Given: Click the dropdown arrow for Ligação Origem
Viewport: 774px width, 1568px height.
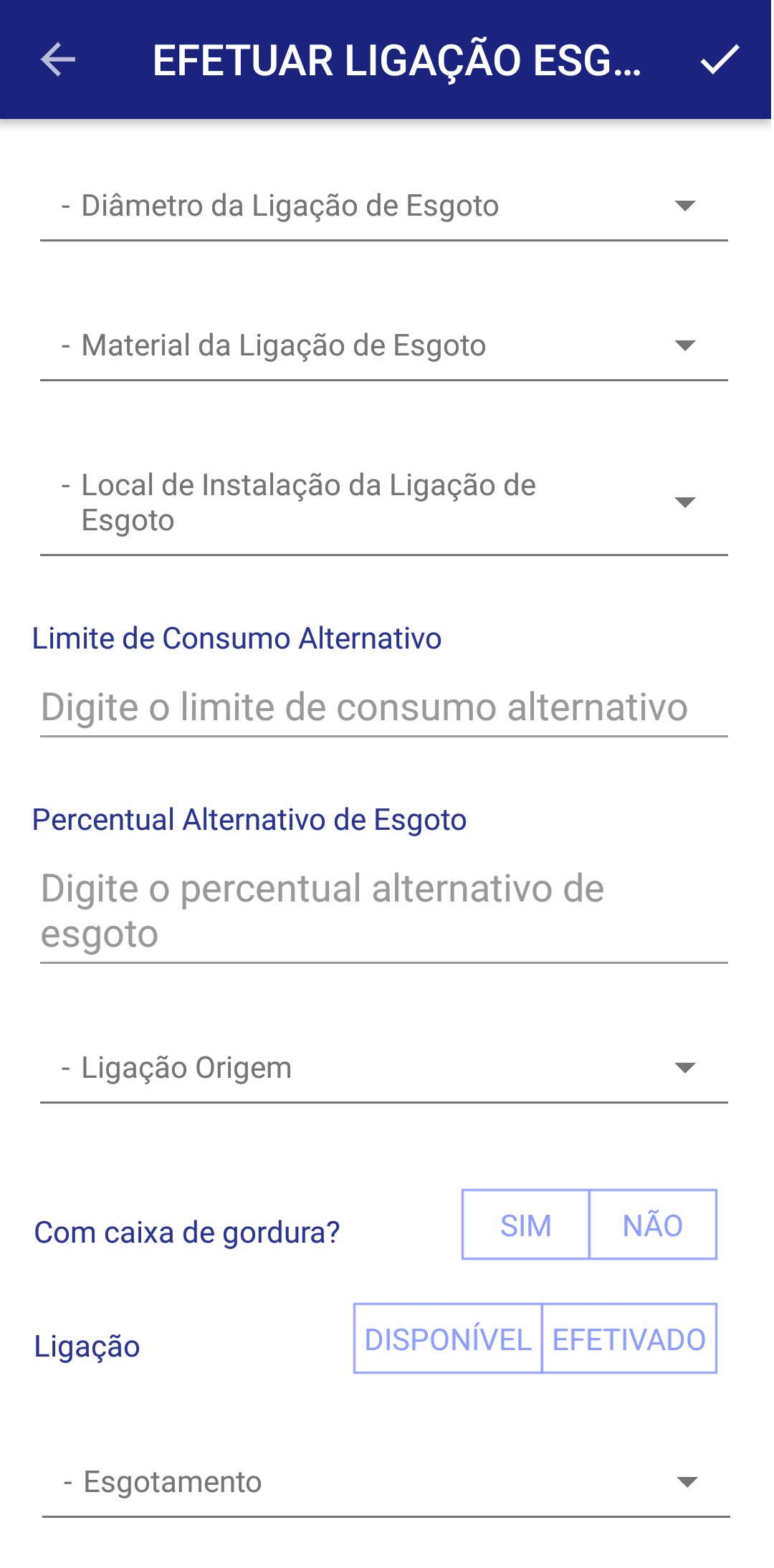Looking at the screenshot, I should [684, 1068].
